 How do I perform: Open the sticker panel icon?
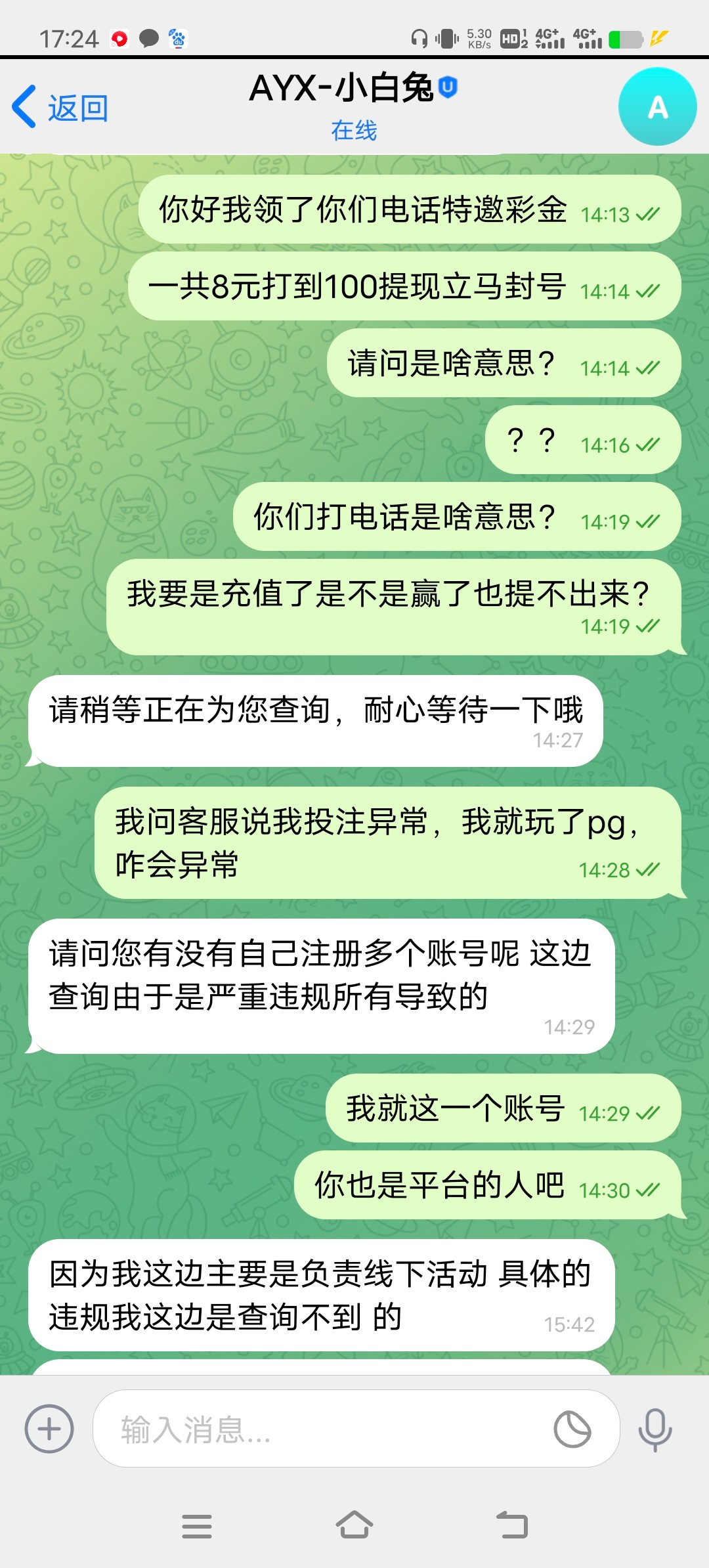pyautogui.click(x=572, y=1429)
